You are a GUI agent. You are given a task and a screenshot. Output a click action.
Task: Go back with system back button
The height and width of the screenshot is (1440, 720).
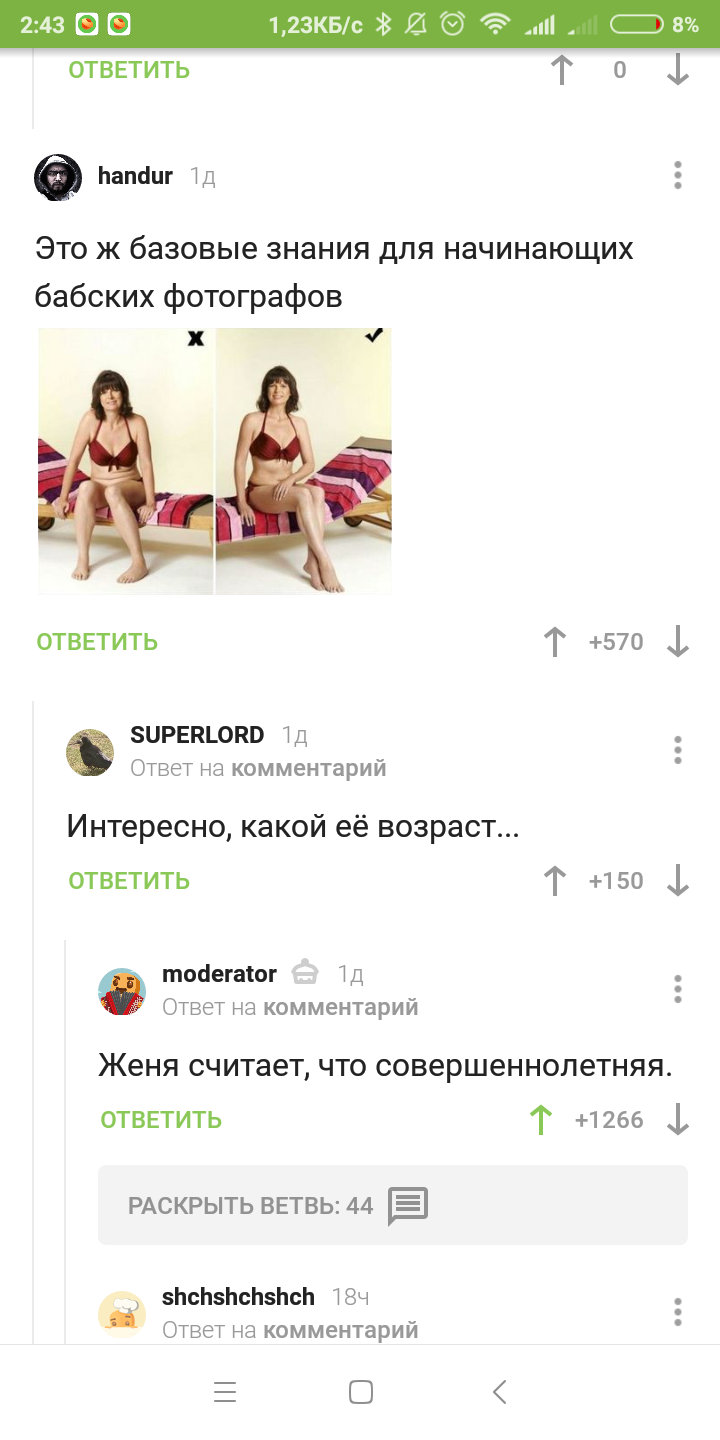click(499, 1392)
